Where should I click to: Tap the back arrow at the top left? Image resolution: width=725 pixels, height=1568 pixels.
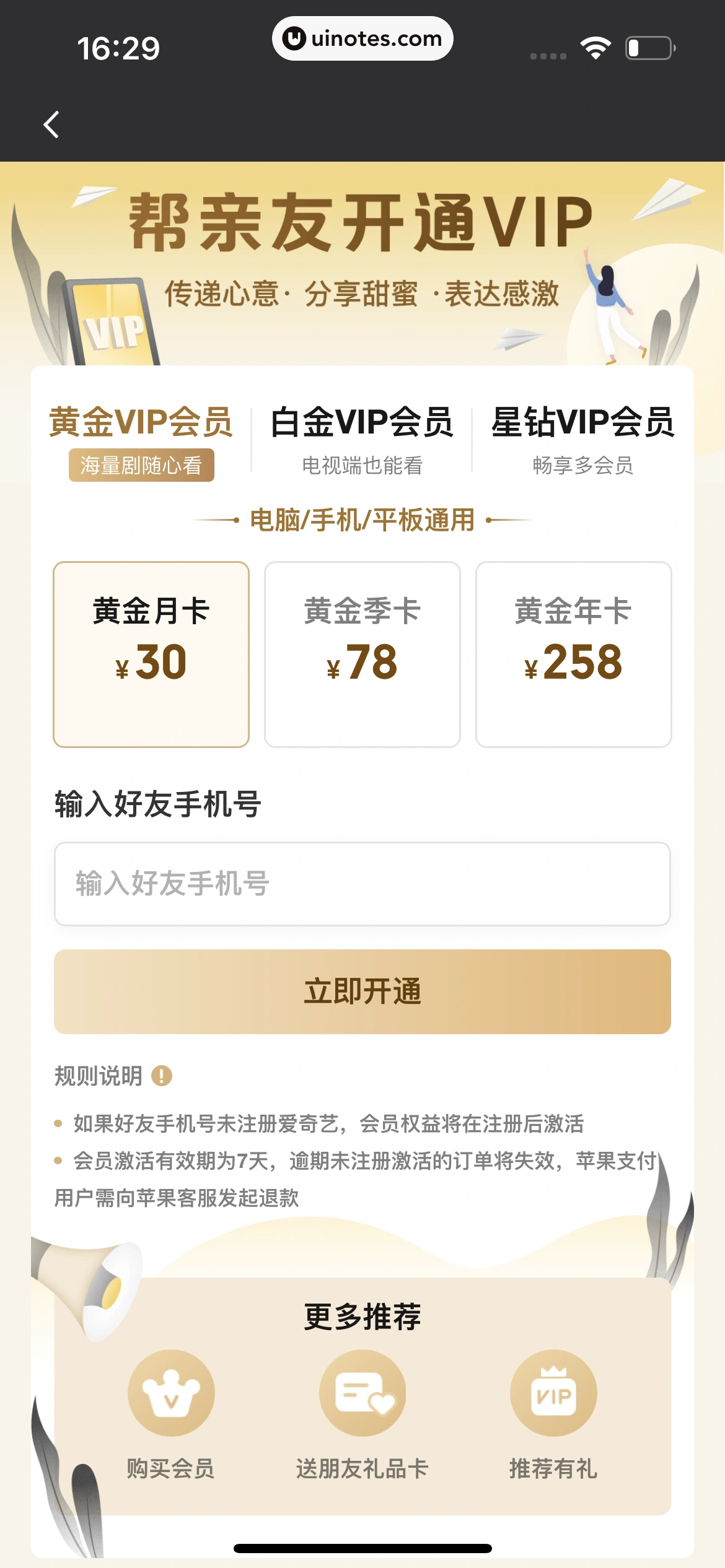(x=51, y=124)
